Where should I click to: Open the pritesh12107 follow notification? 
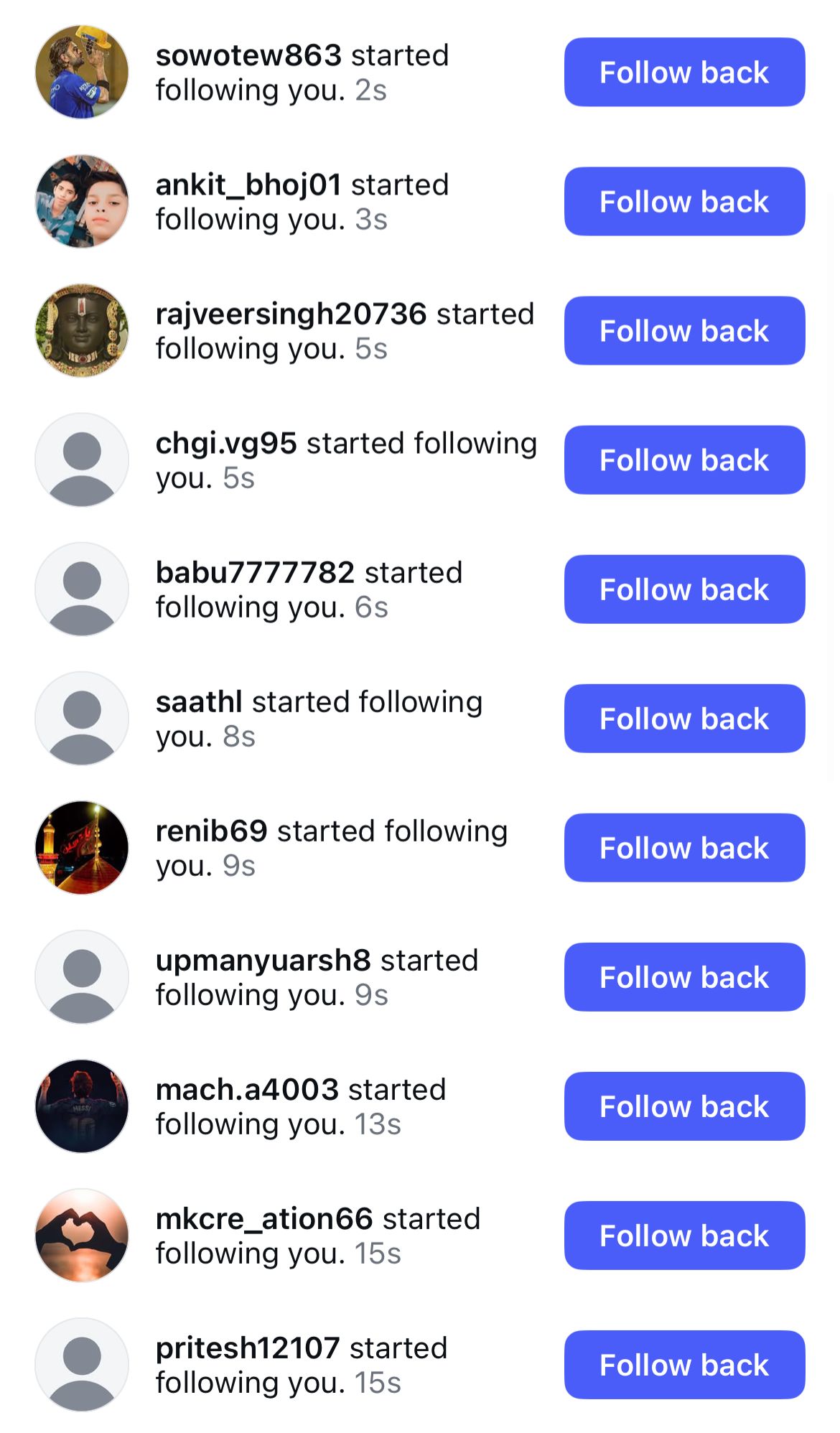coord(302,1365)
